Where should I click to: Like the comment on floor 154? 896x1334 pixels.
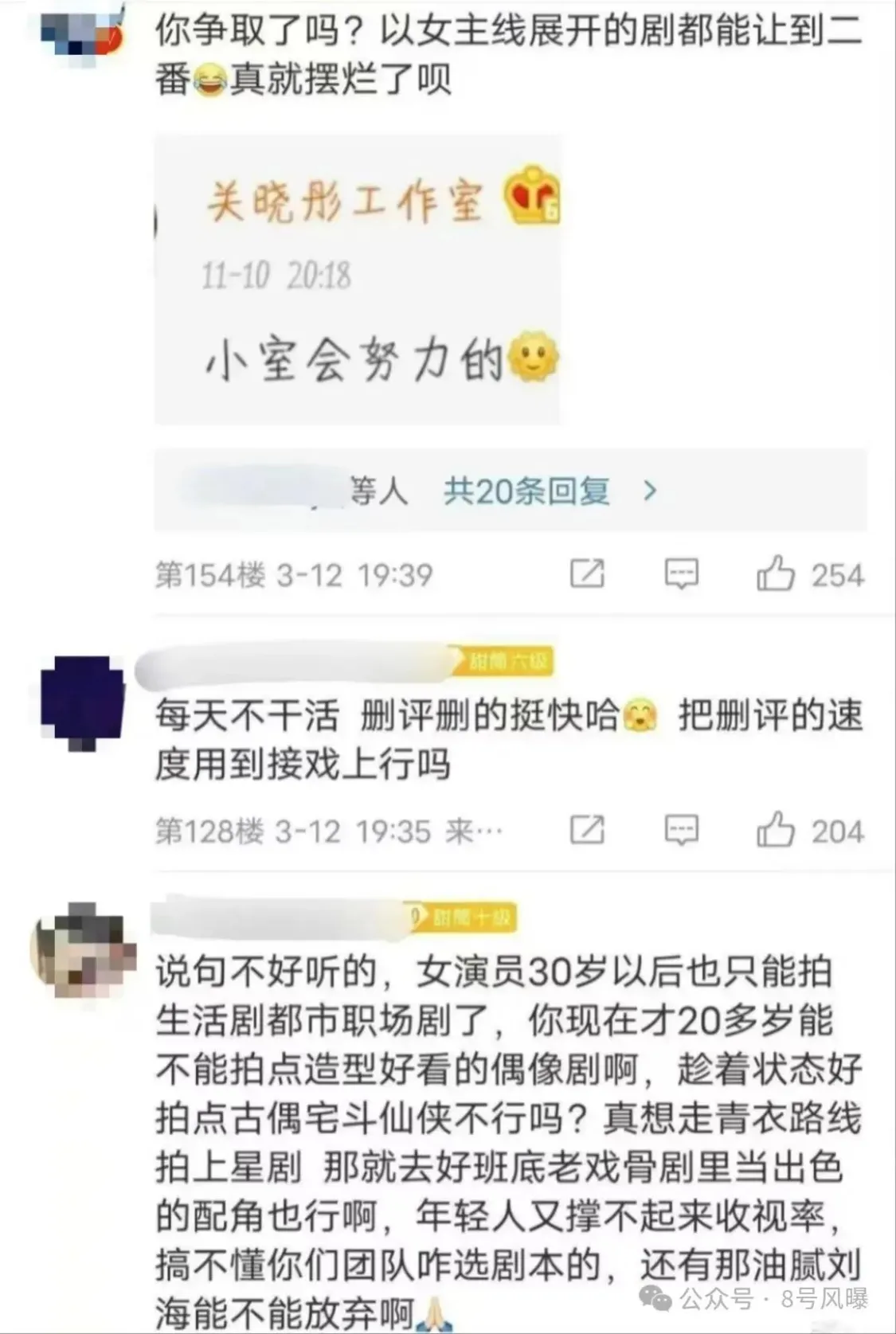[775, 574]
